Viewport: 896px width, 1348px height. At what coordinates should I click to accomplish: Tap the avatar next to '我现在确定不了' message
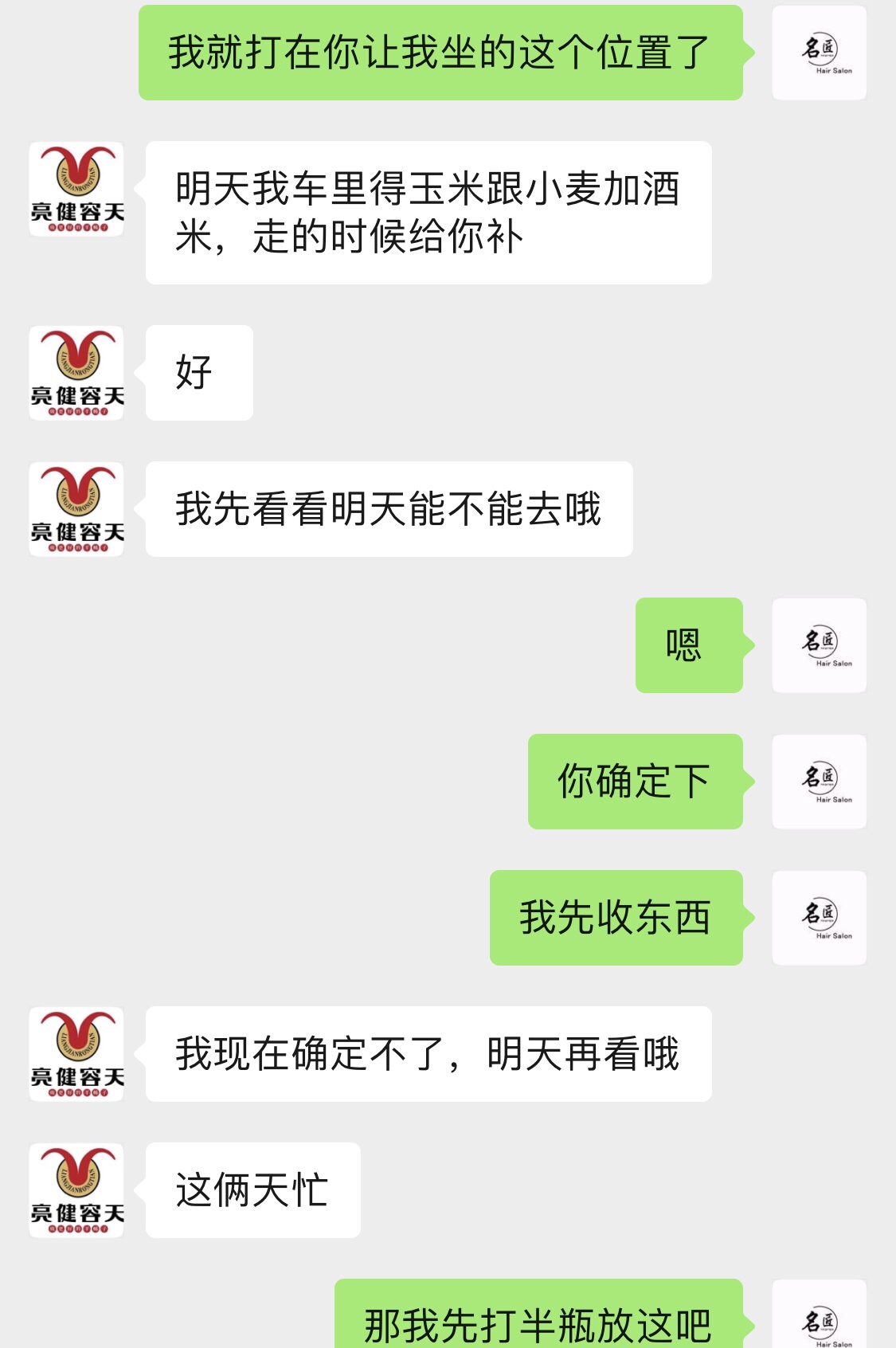(77, 1053)
